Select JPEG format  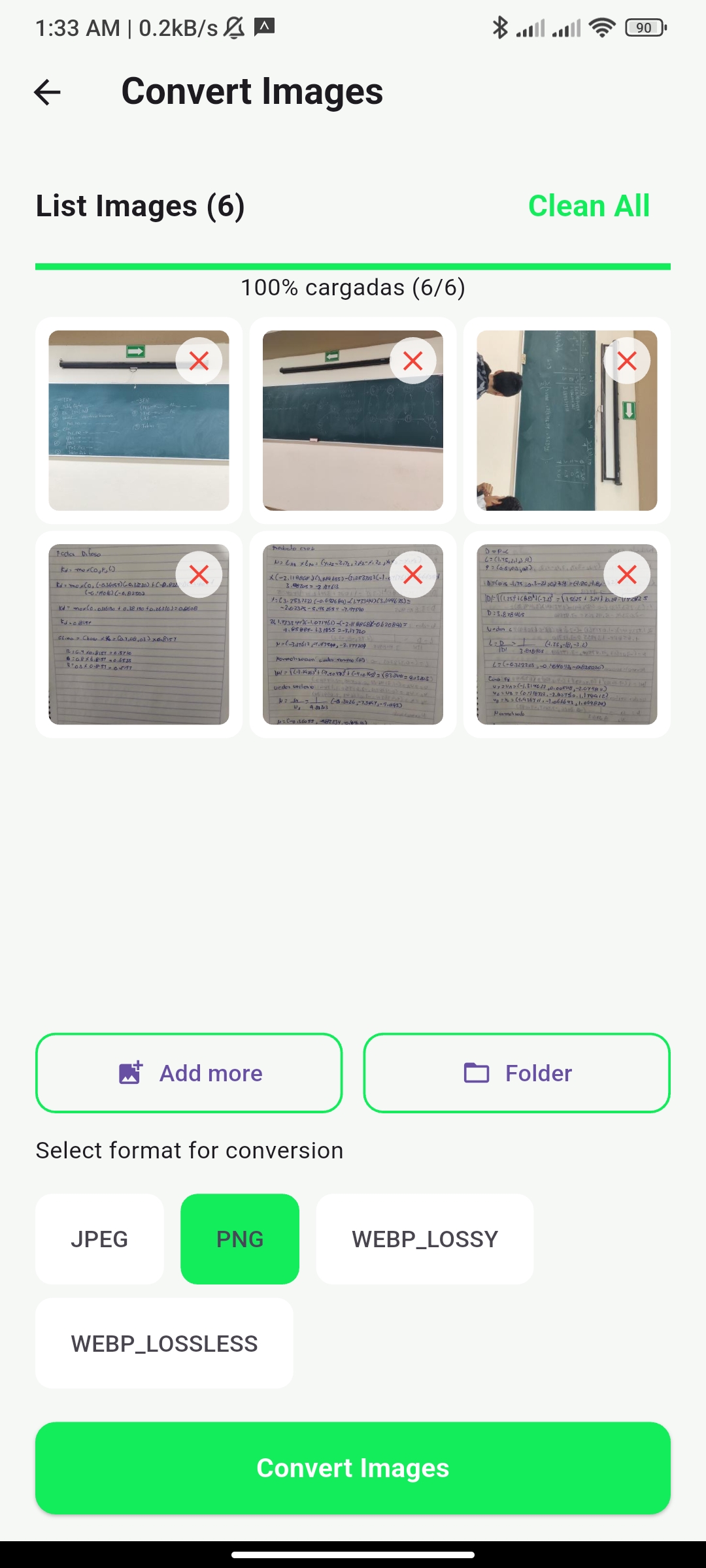(x=99, y=1239)
